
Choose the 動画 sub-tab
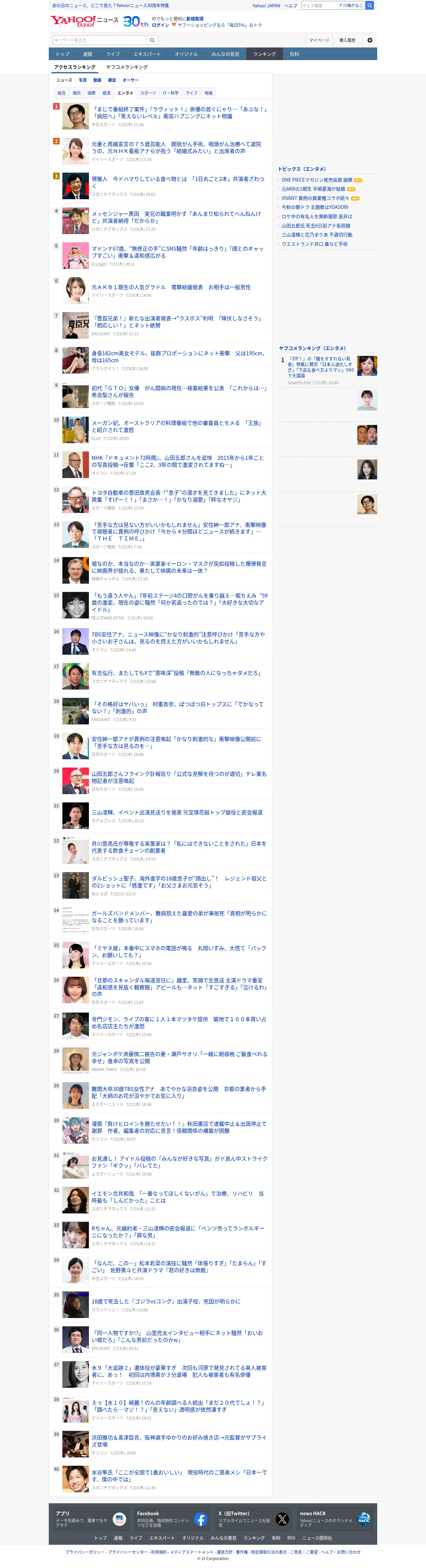[97, 80]
